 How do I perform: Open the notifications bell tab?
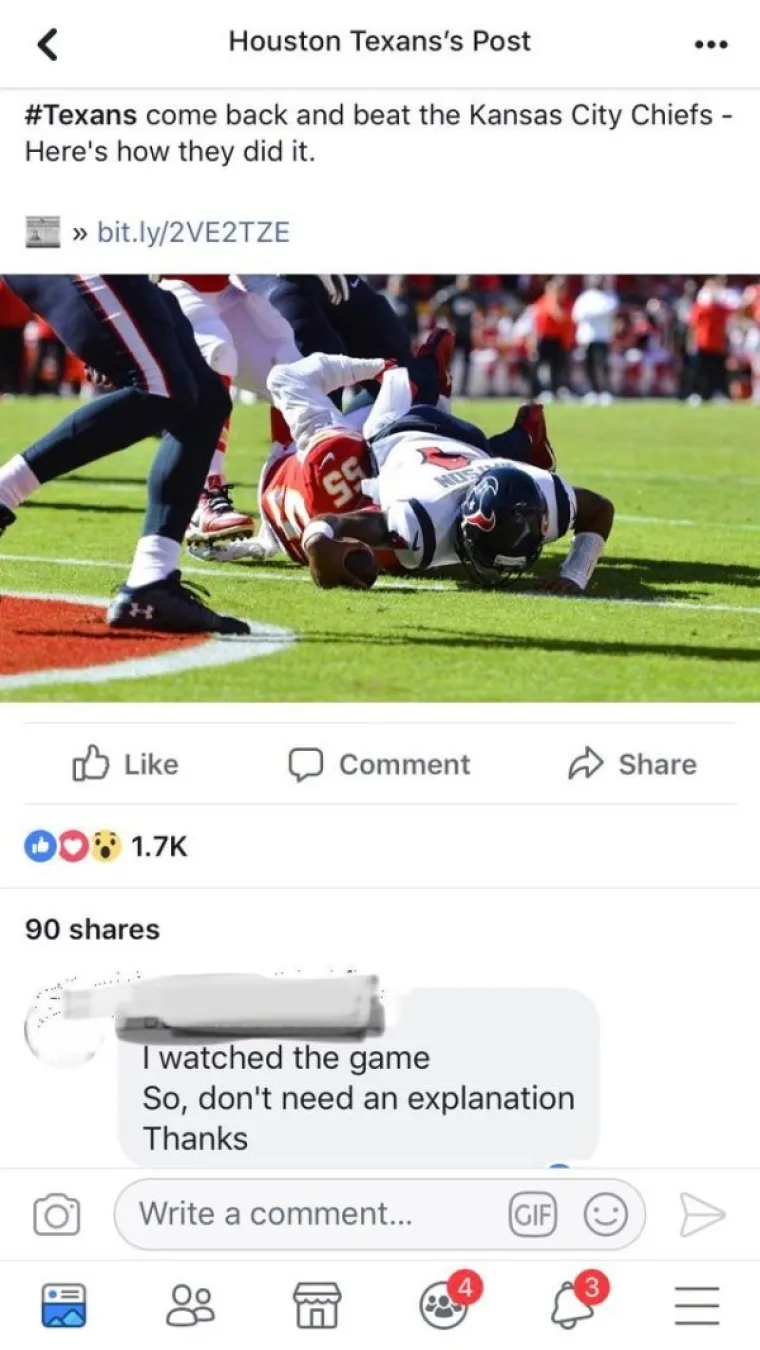coord(571,1305)
